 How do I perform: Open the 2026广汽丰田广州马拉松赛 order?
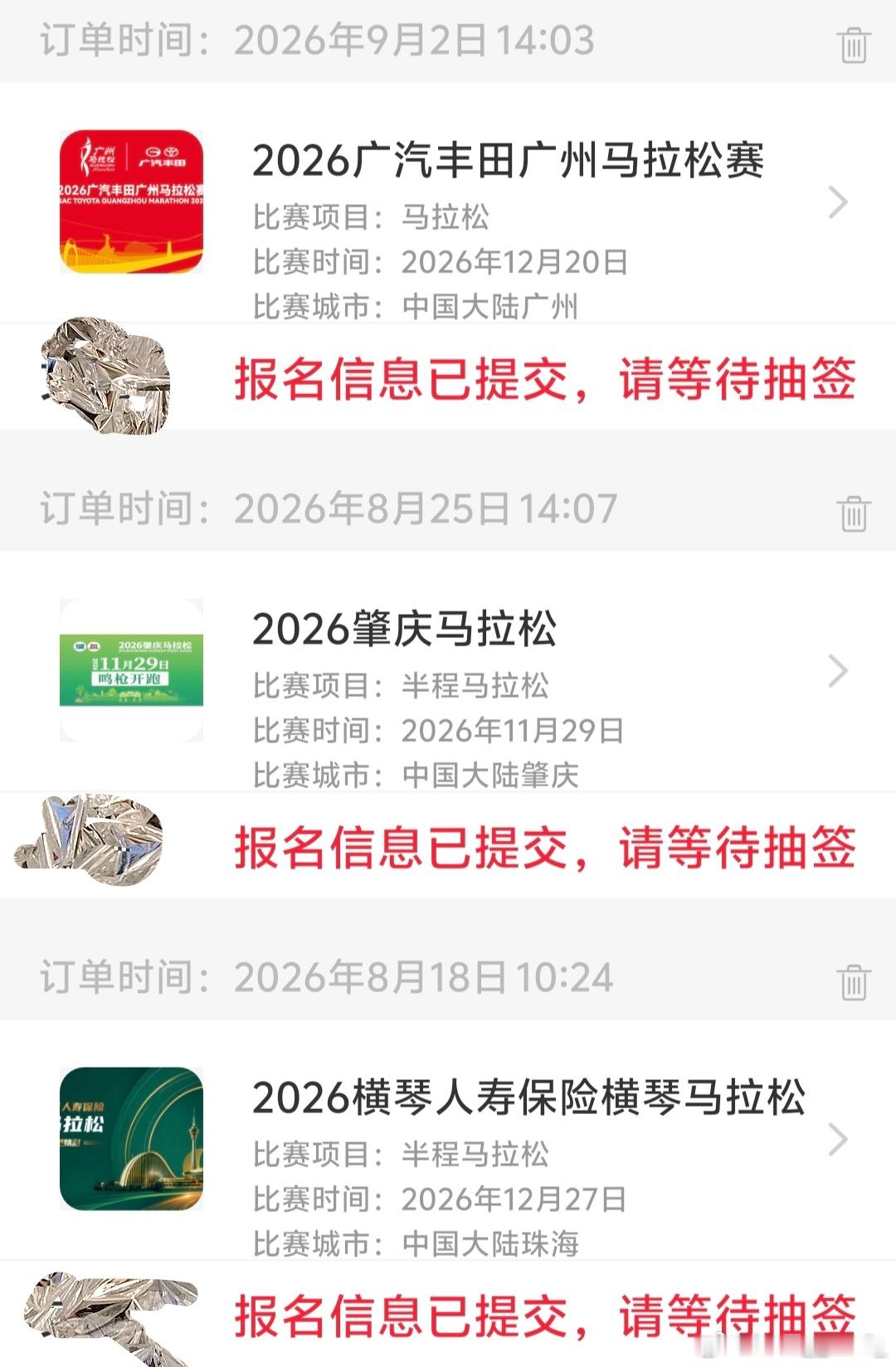point(448,202)
